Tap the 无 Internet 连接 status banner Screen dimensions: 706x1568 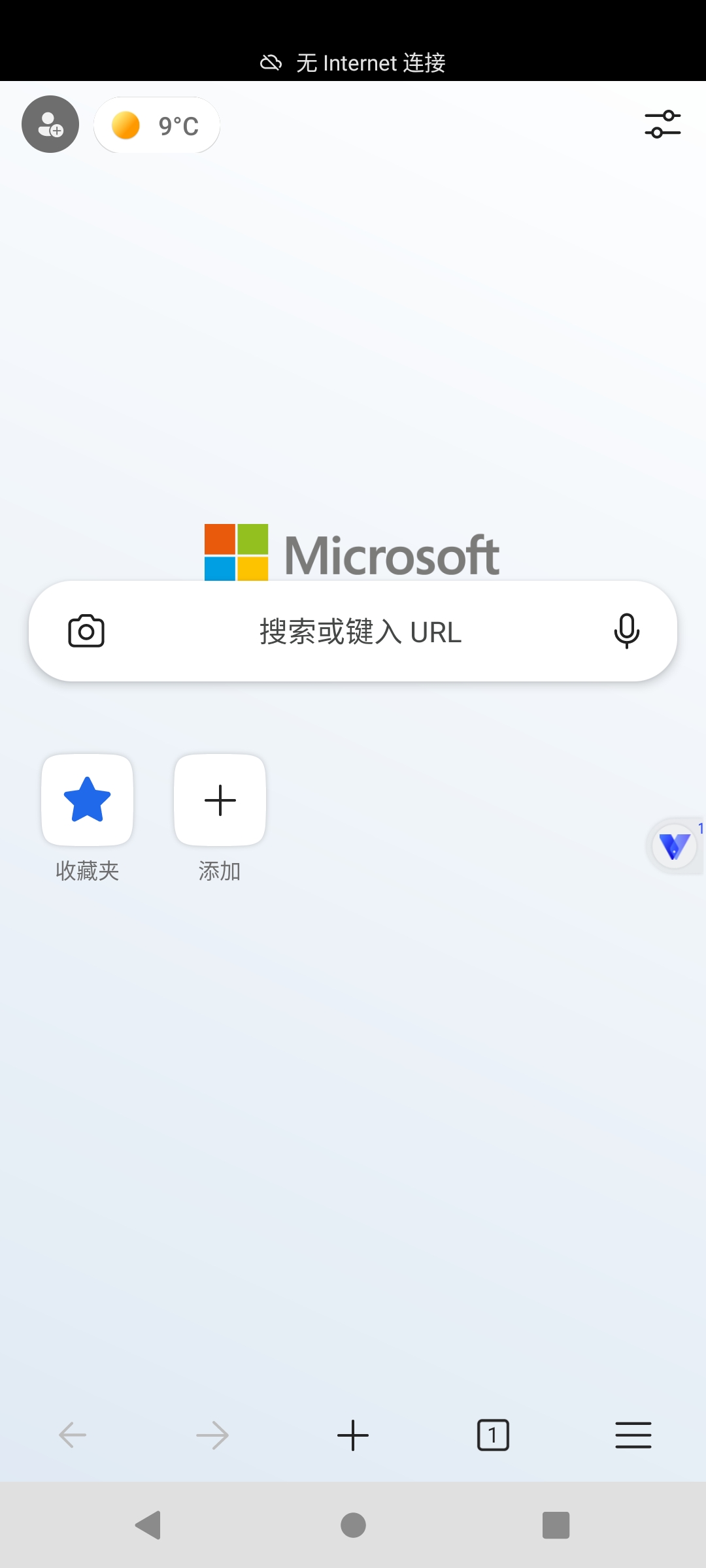click(353, 62)
